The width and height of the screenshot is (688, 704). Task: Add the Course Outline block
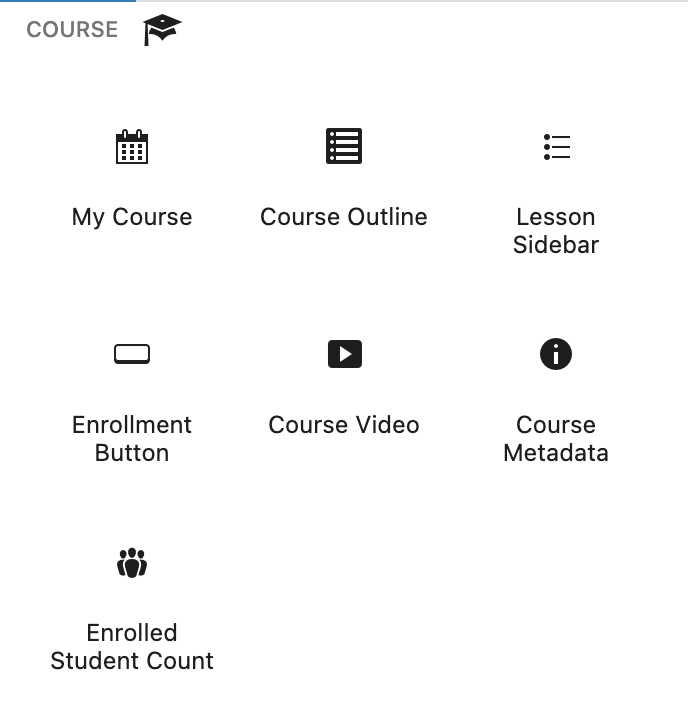click(344, 178)
